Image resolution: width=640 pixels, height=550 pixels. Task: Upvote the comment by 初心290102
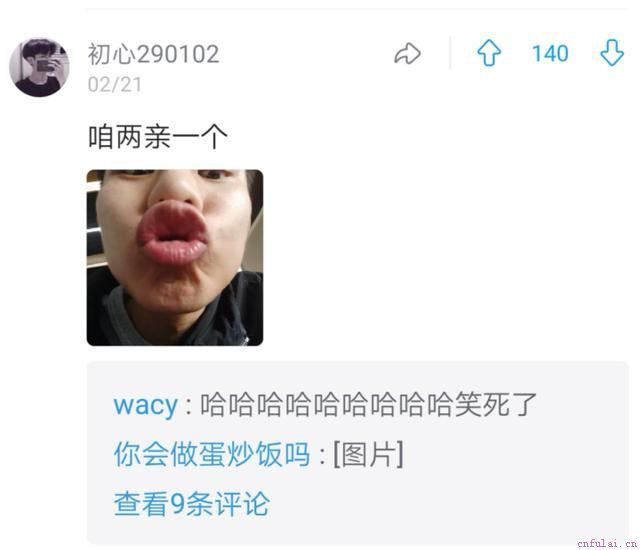tap(488, 54)
